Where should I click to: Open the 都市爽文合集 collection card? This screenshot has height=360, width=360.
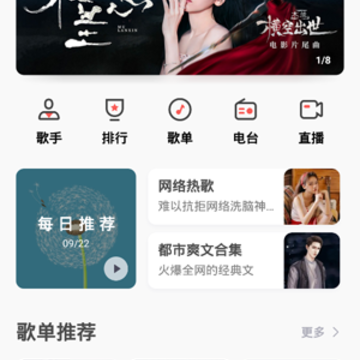pyautogui.click(x=244, y=261)
